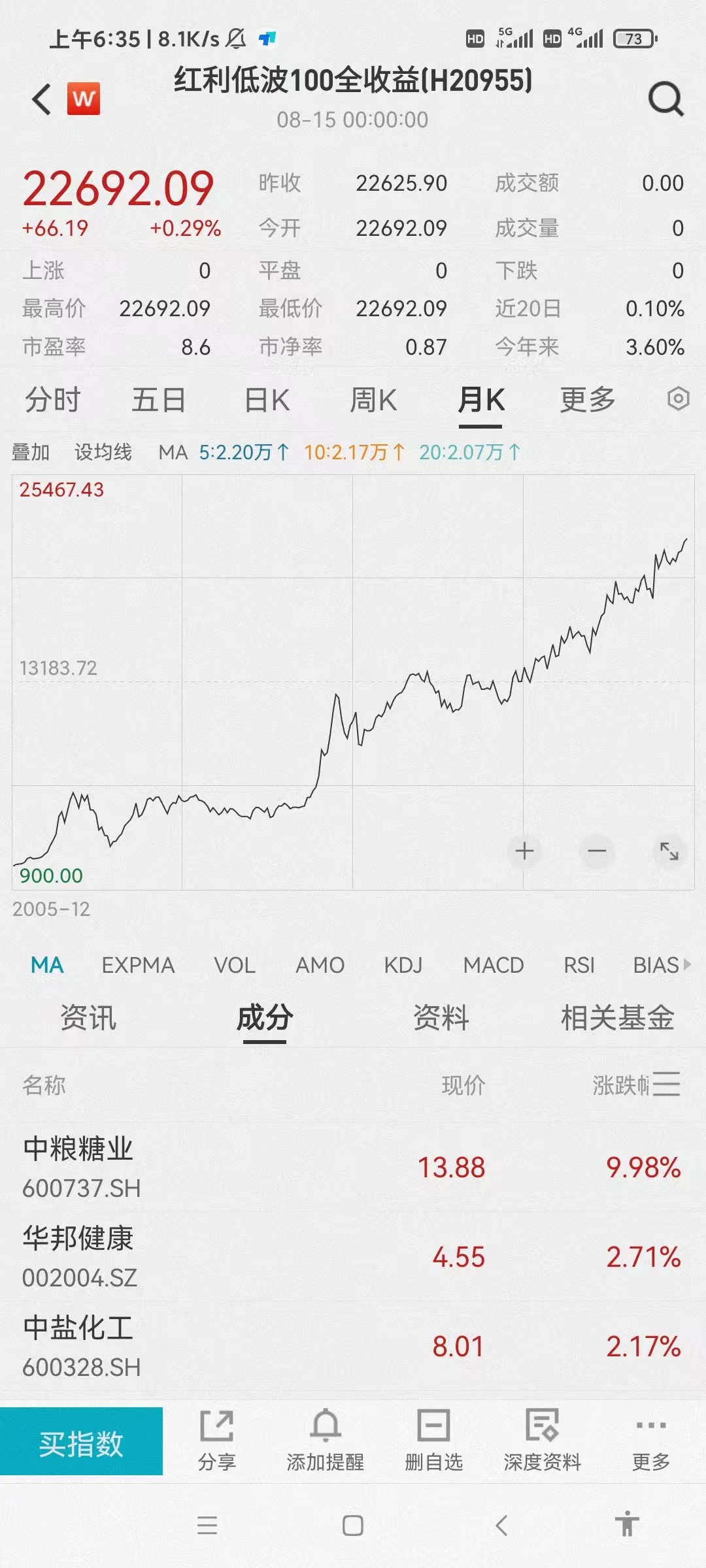Viewport: 706px width, 1568px height.
Task: Tap 设均线 to configure moving averages
Action: click(103, 452)
